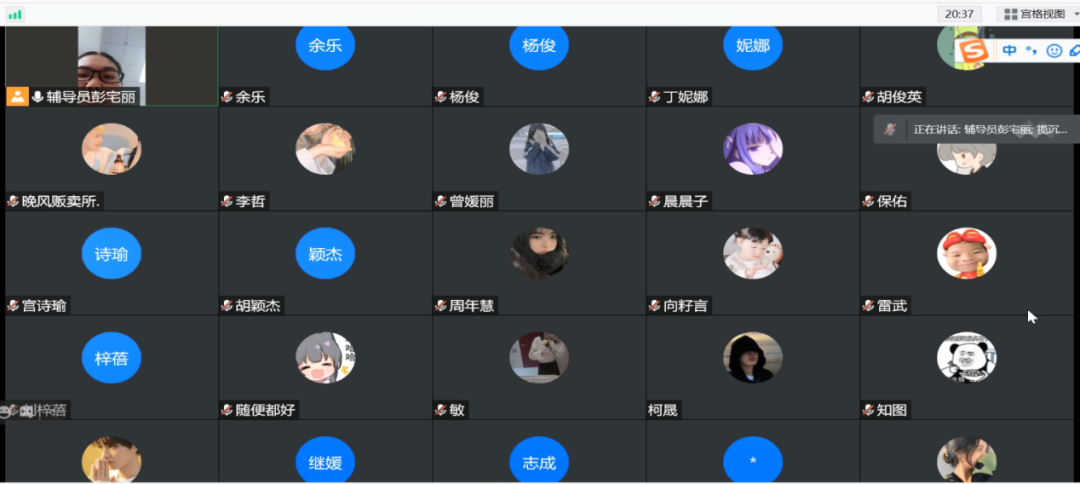Choose participant tile 李哲
This screenshot has height=484, width=1080.
325,158
